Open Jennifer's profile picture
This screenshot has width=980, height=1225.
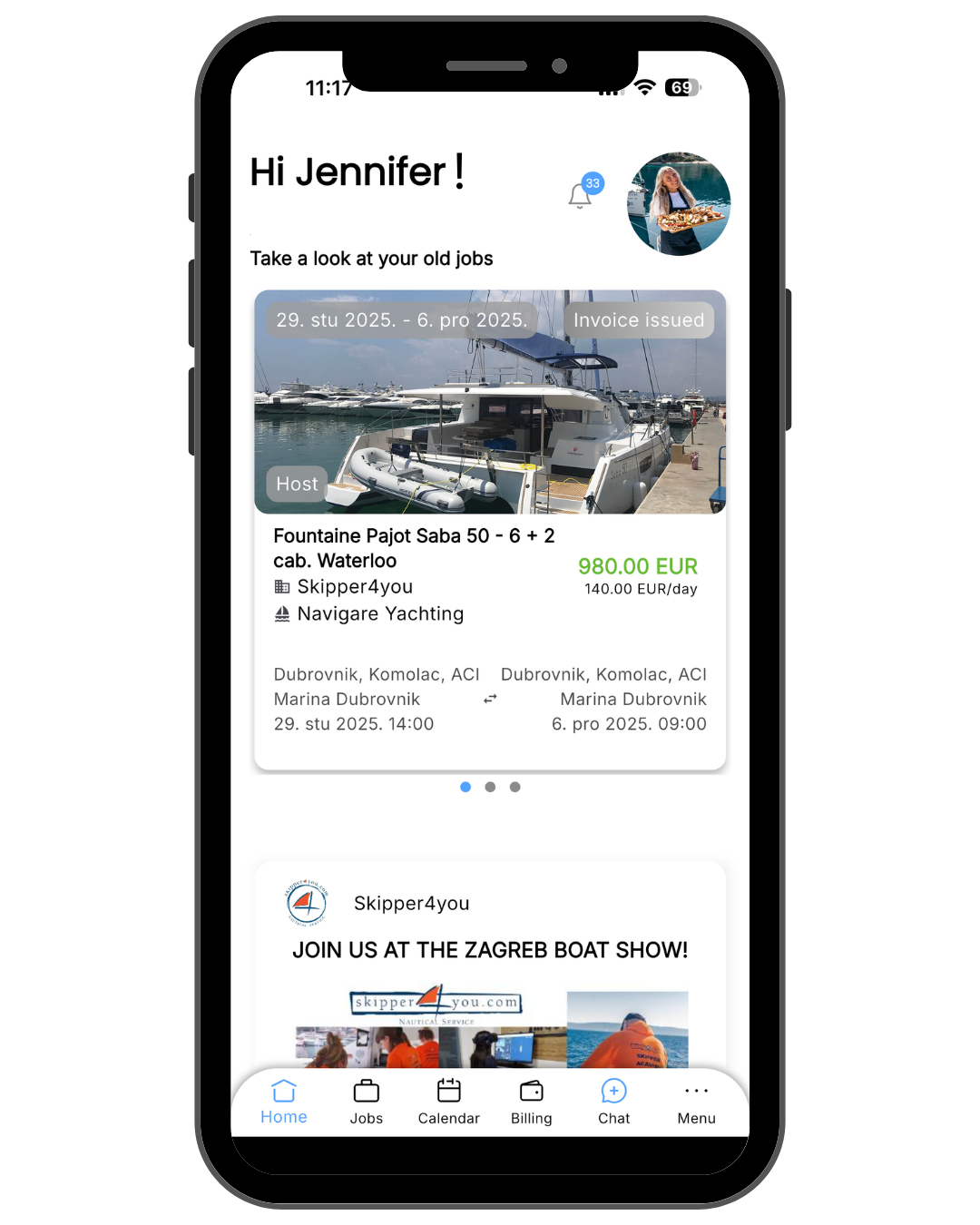click(679, 204)
